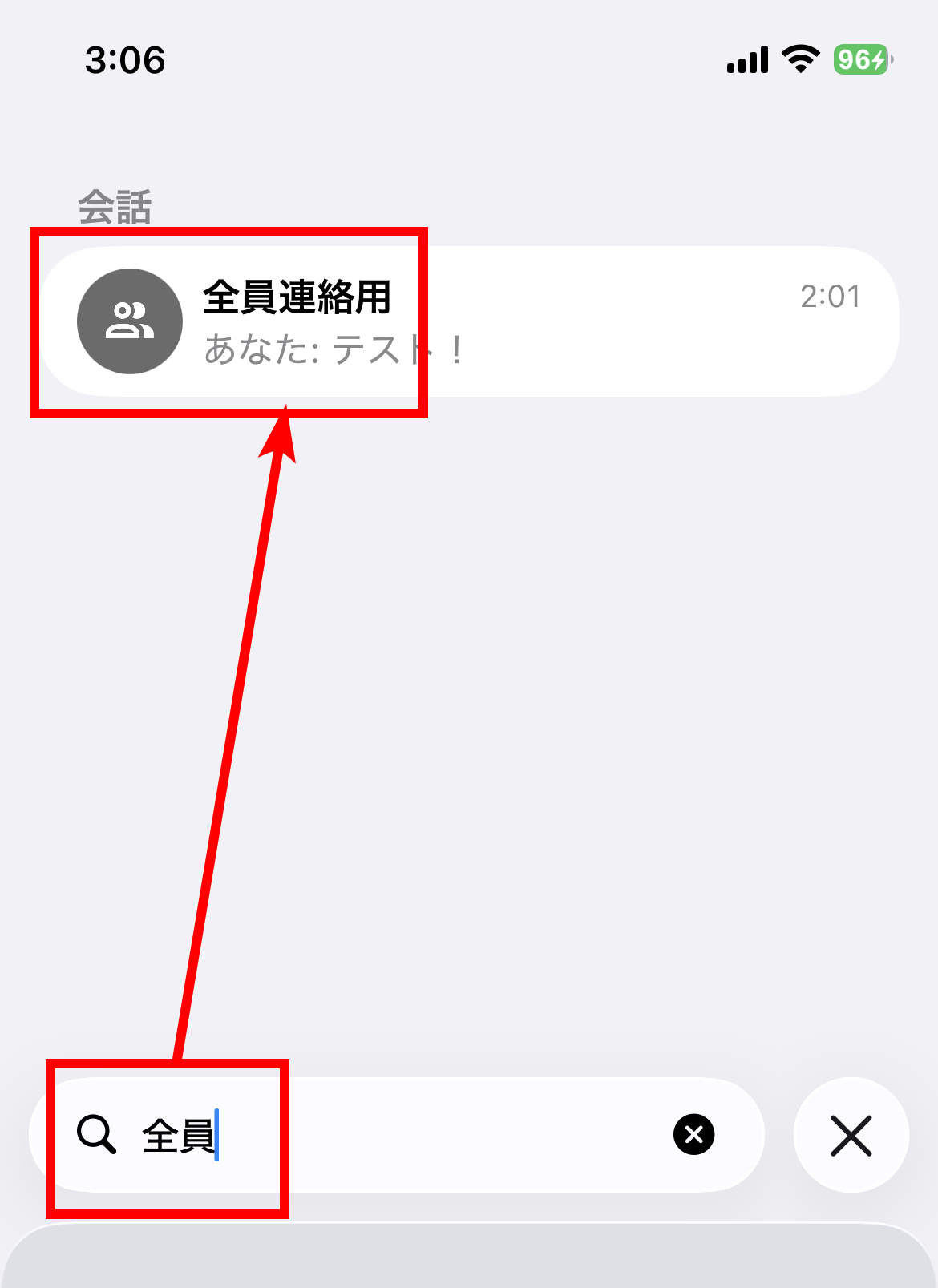Close the search with the X button
The width and height of the screenshot is (938, 1288).
point(851,1135)
